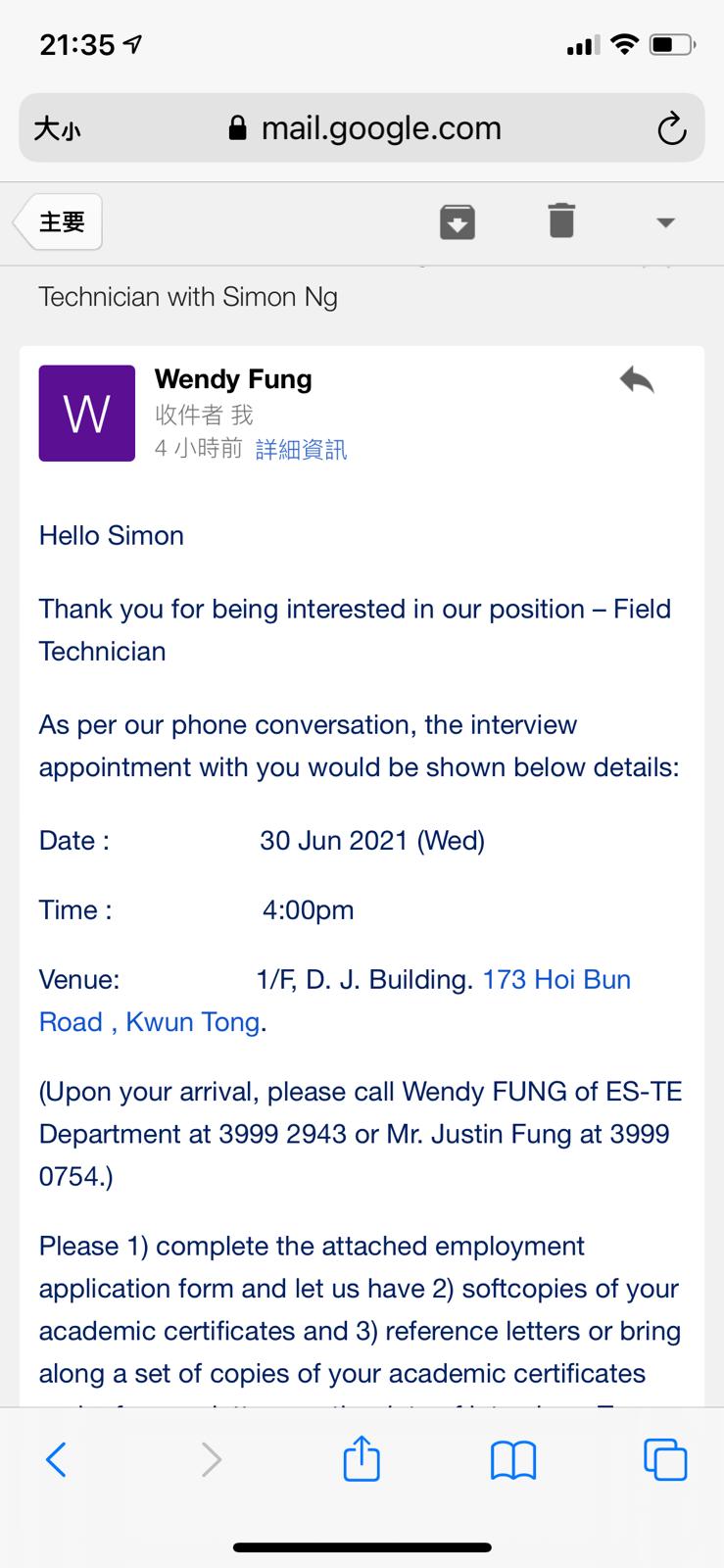
Task: Show open Safari tabs
Action: tap(665, 1459)
